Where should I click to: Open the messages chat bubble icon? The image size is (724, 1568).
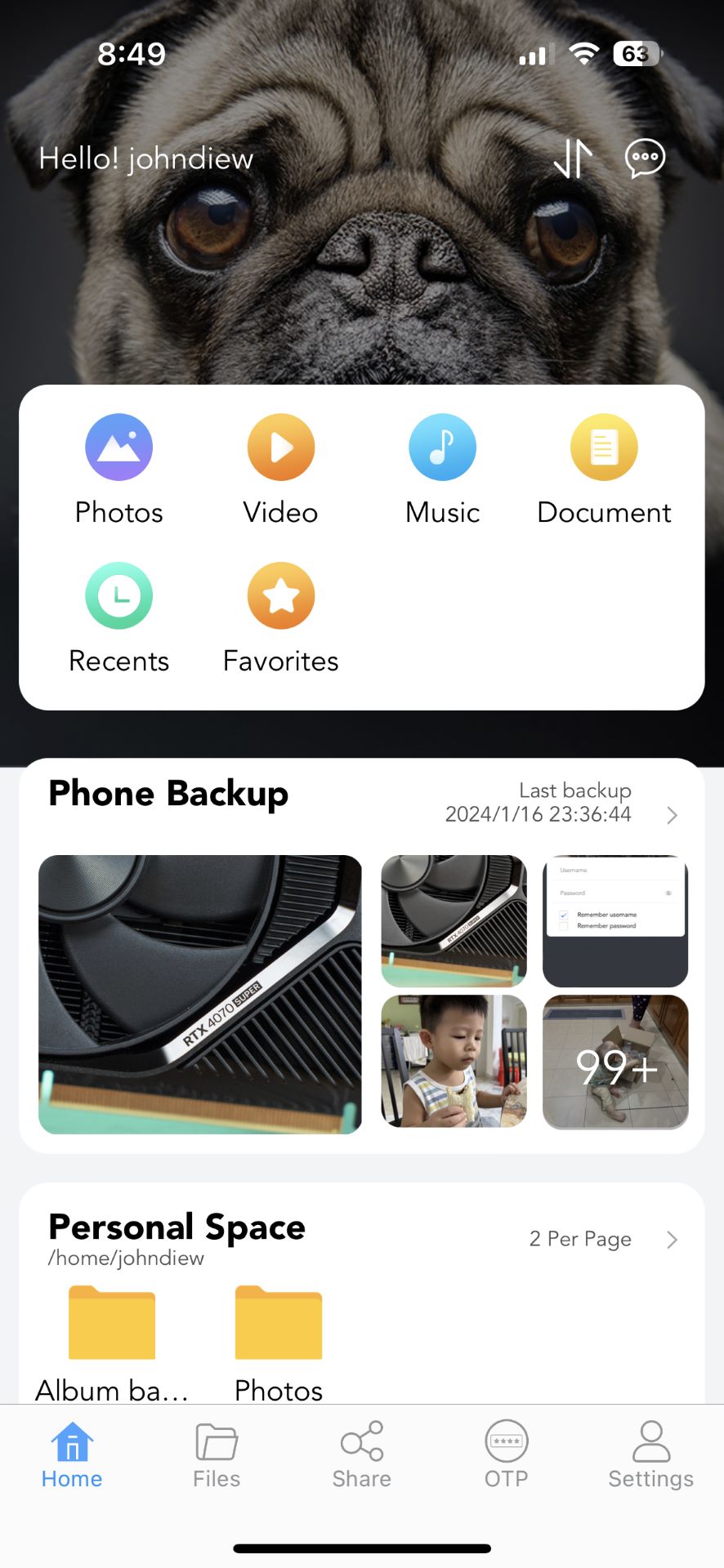(x=645, y=158)
